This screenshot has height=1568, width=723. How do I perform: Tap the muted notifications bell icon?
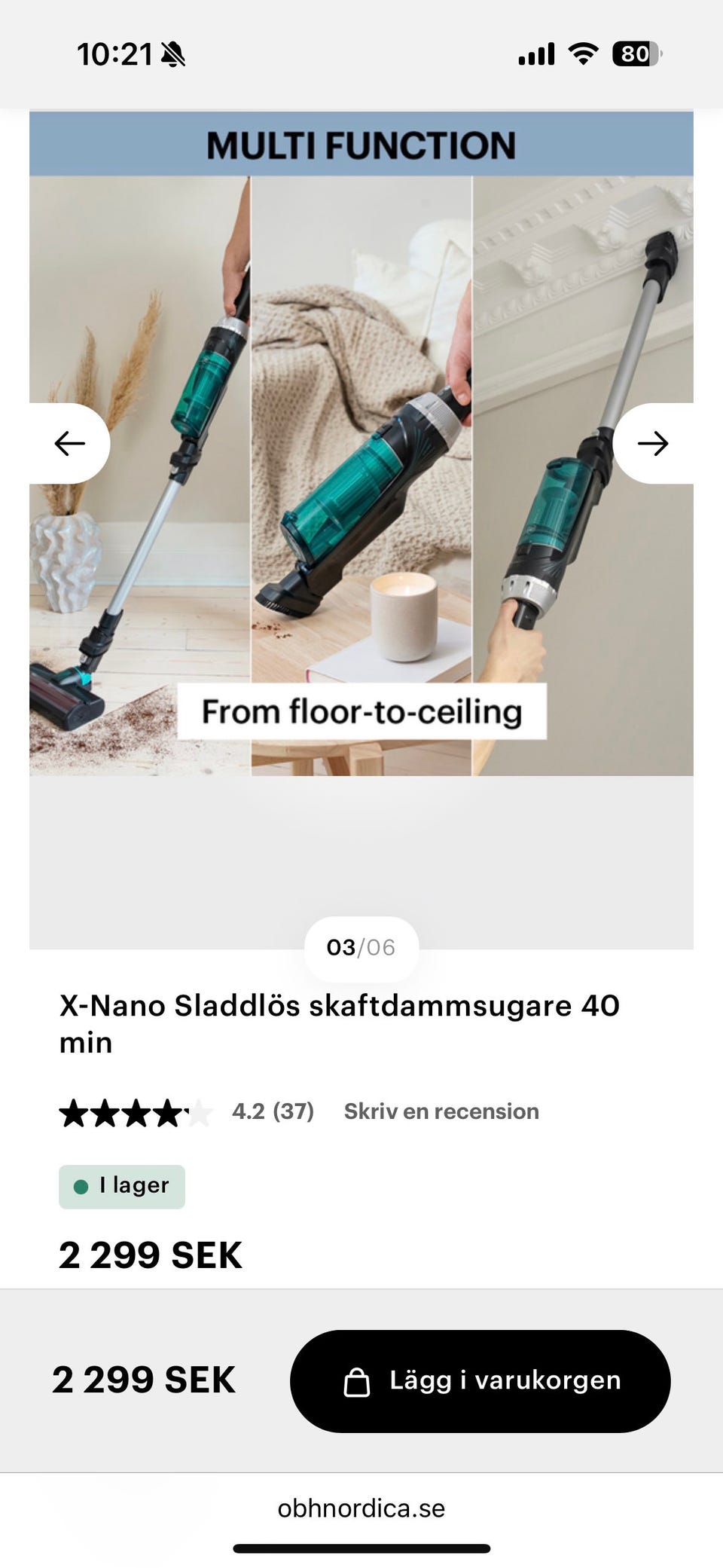(x=174, y=54)
